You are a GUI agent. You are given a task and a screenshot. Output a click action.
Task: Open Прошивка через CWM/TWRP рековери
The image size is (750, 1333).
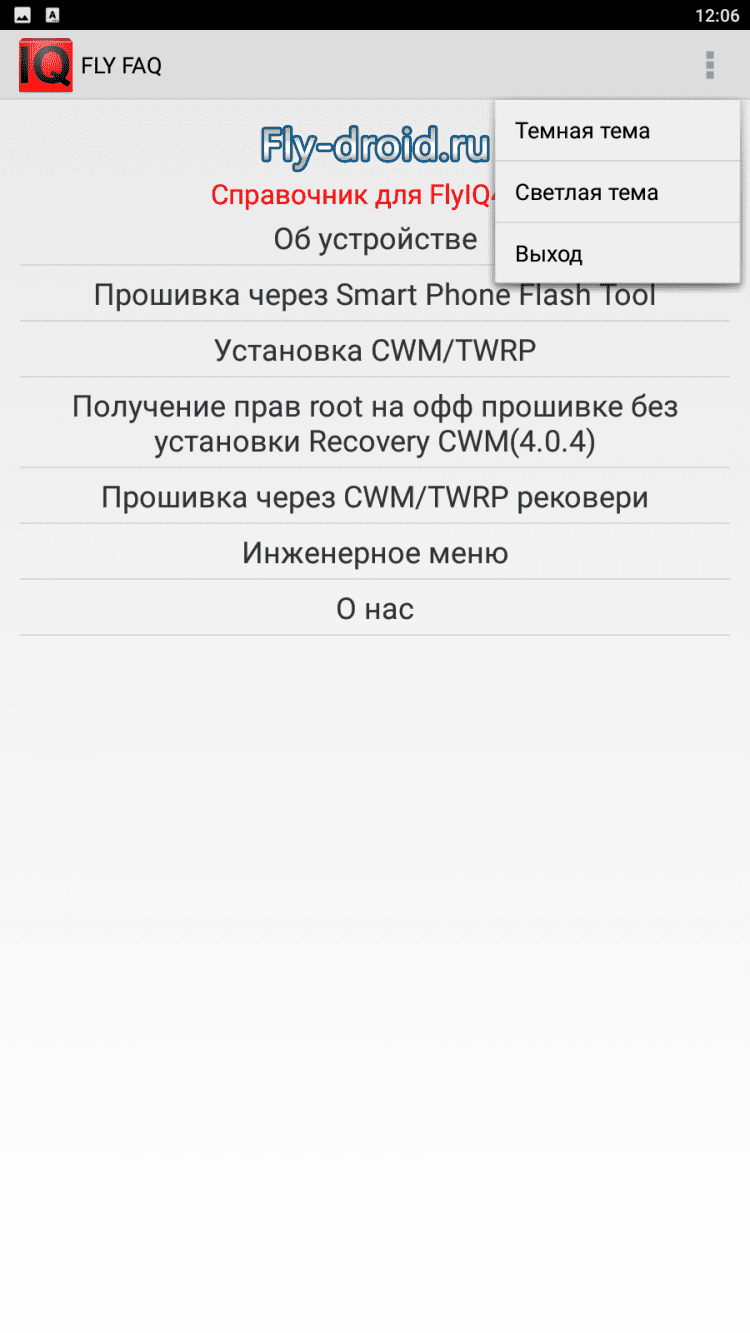coord(375,497)
